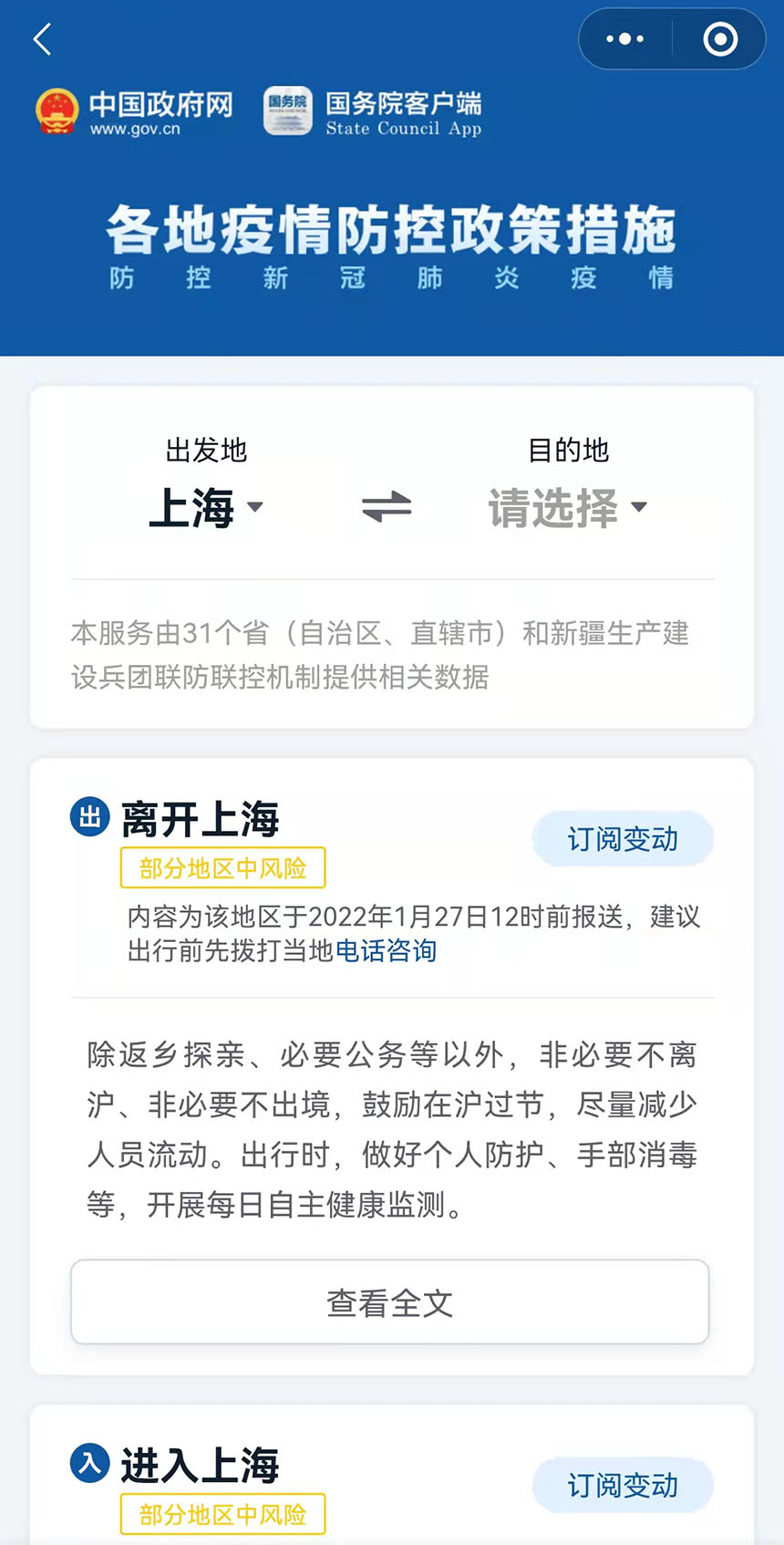Swap departure and destination locations
The width and height of the screenshot is (784, 1545).
point(387,506)
